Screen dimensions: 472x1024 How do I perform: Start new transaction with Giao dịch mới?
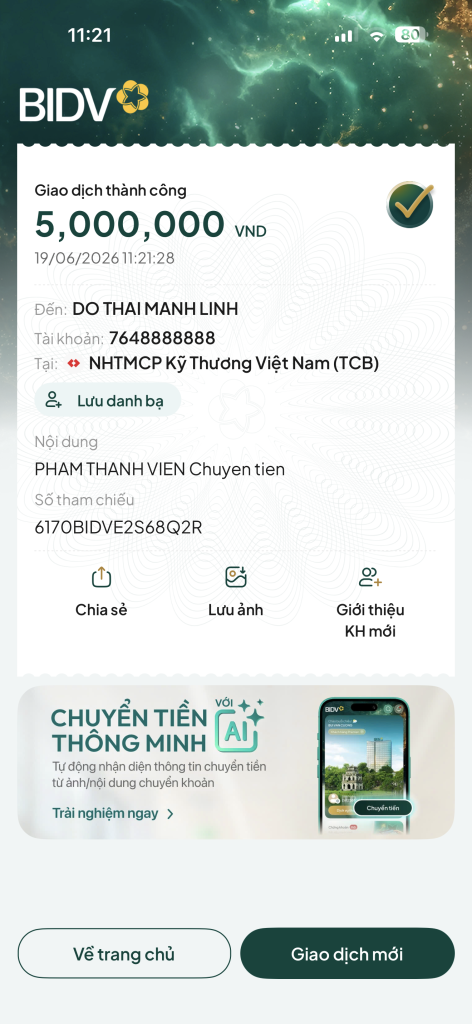click(x=347, y=953)
